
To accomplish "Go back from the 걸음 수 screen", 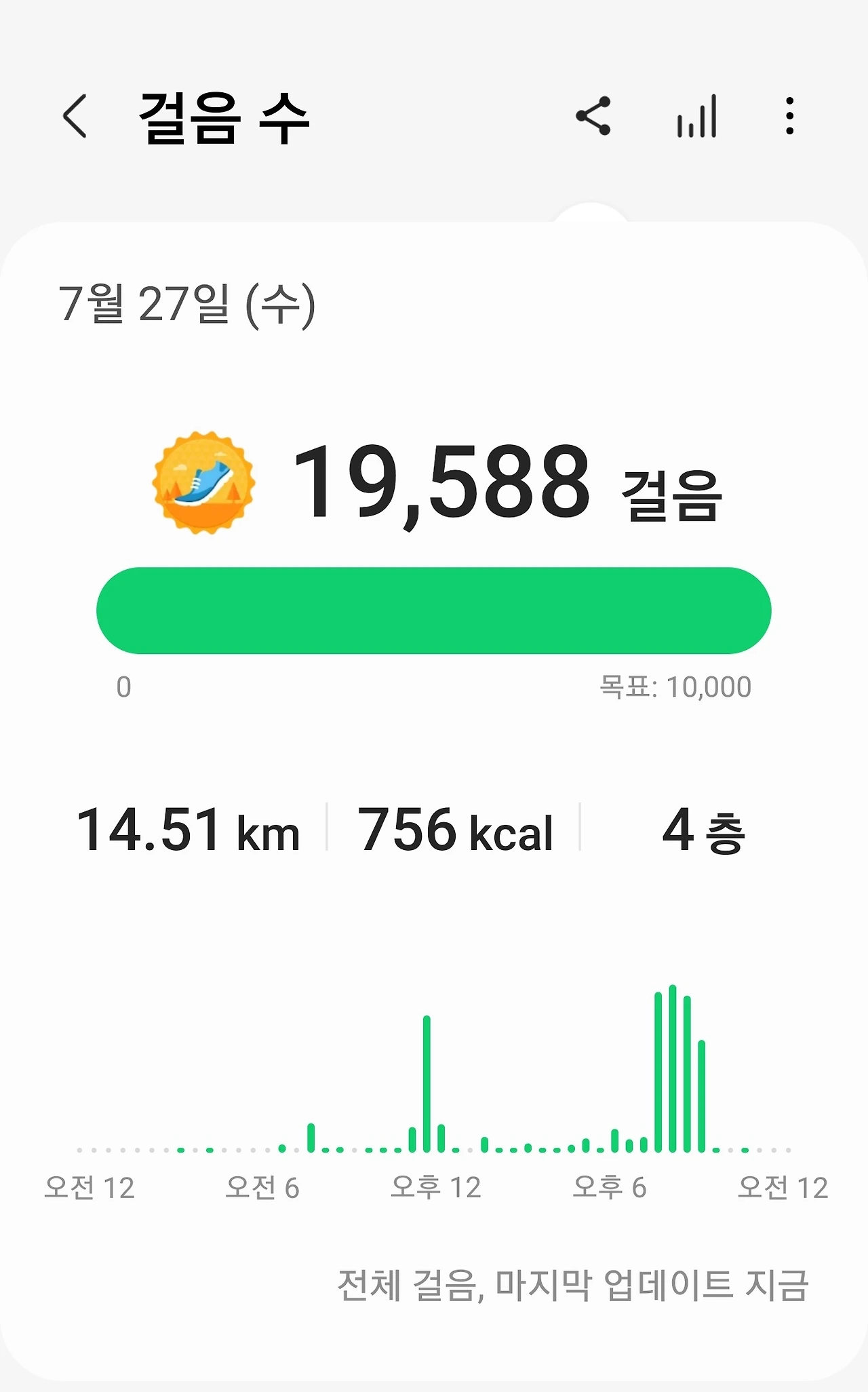I will (x=75, y=116).
